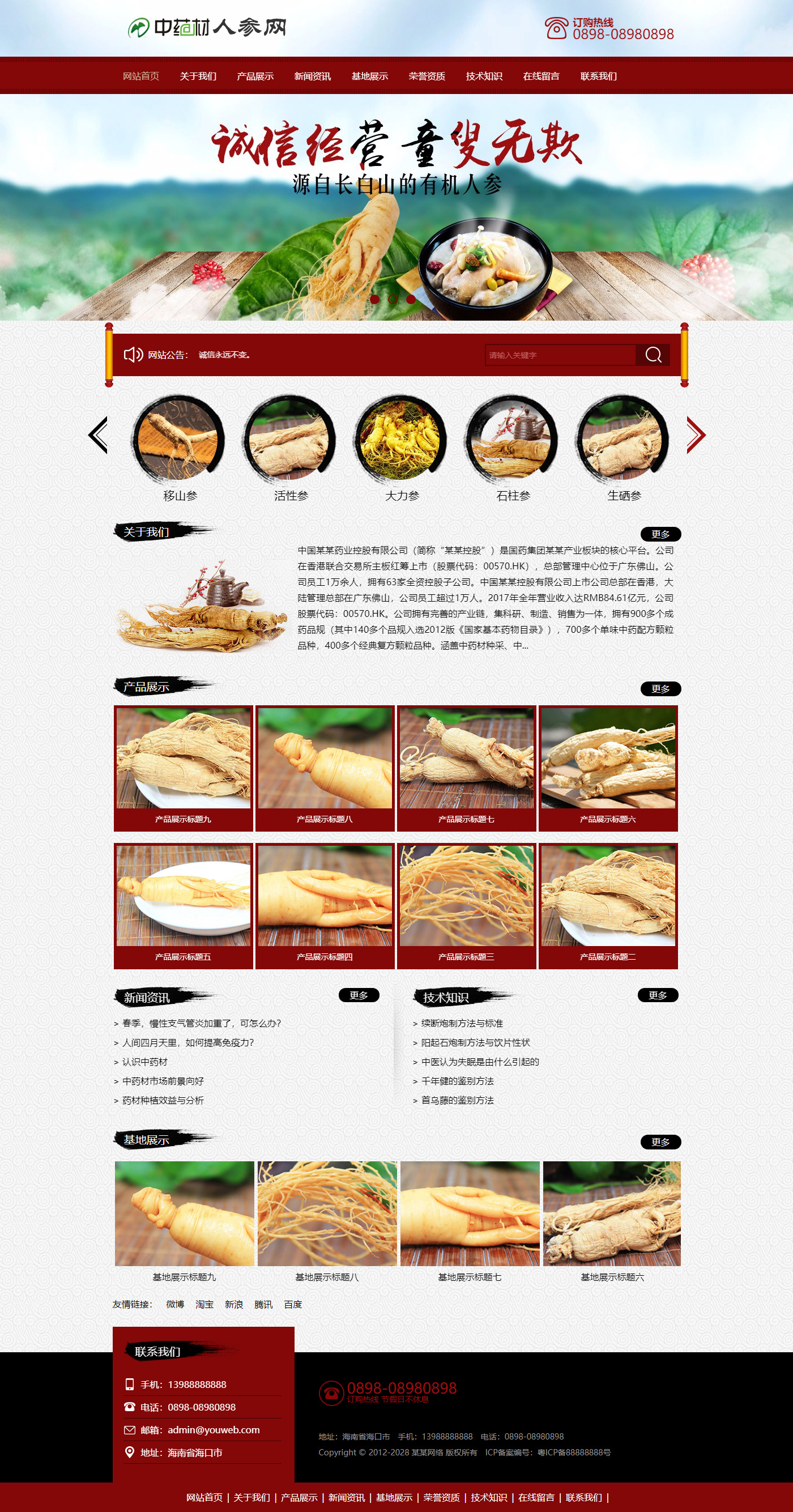
Task: Open product card 产品展示标题四
Action: click(x=325, y=906)
